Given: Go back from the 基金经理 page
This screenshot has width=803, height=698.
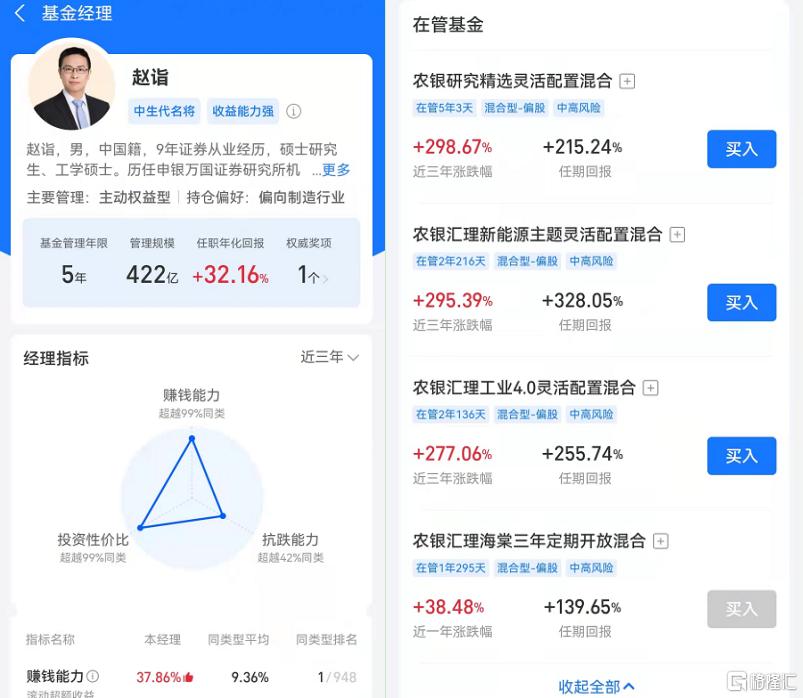Looking at the screenshot, I should pos(20,14).
